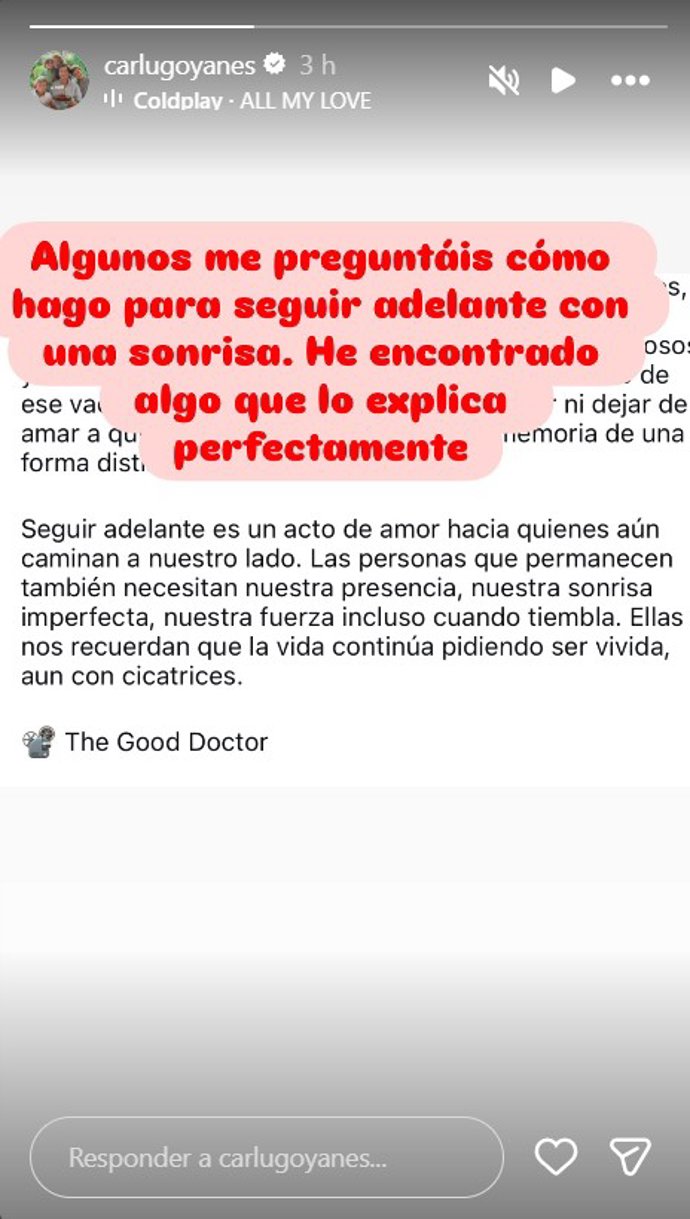Resume story playback

coord(563,81)
